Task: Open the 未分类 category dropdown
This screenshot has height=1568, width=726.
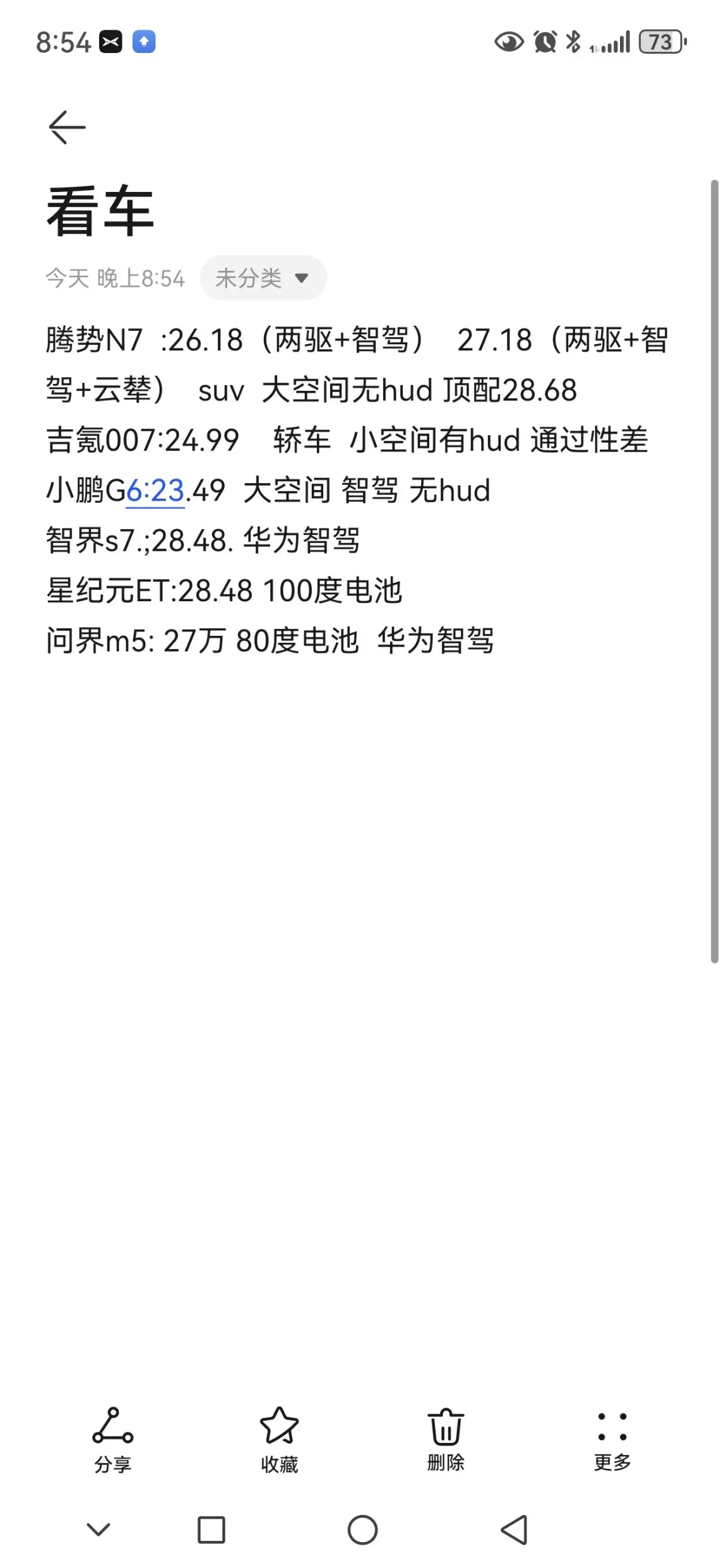Action: point(263,278)
